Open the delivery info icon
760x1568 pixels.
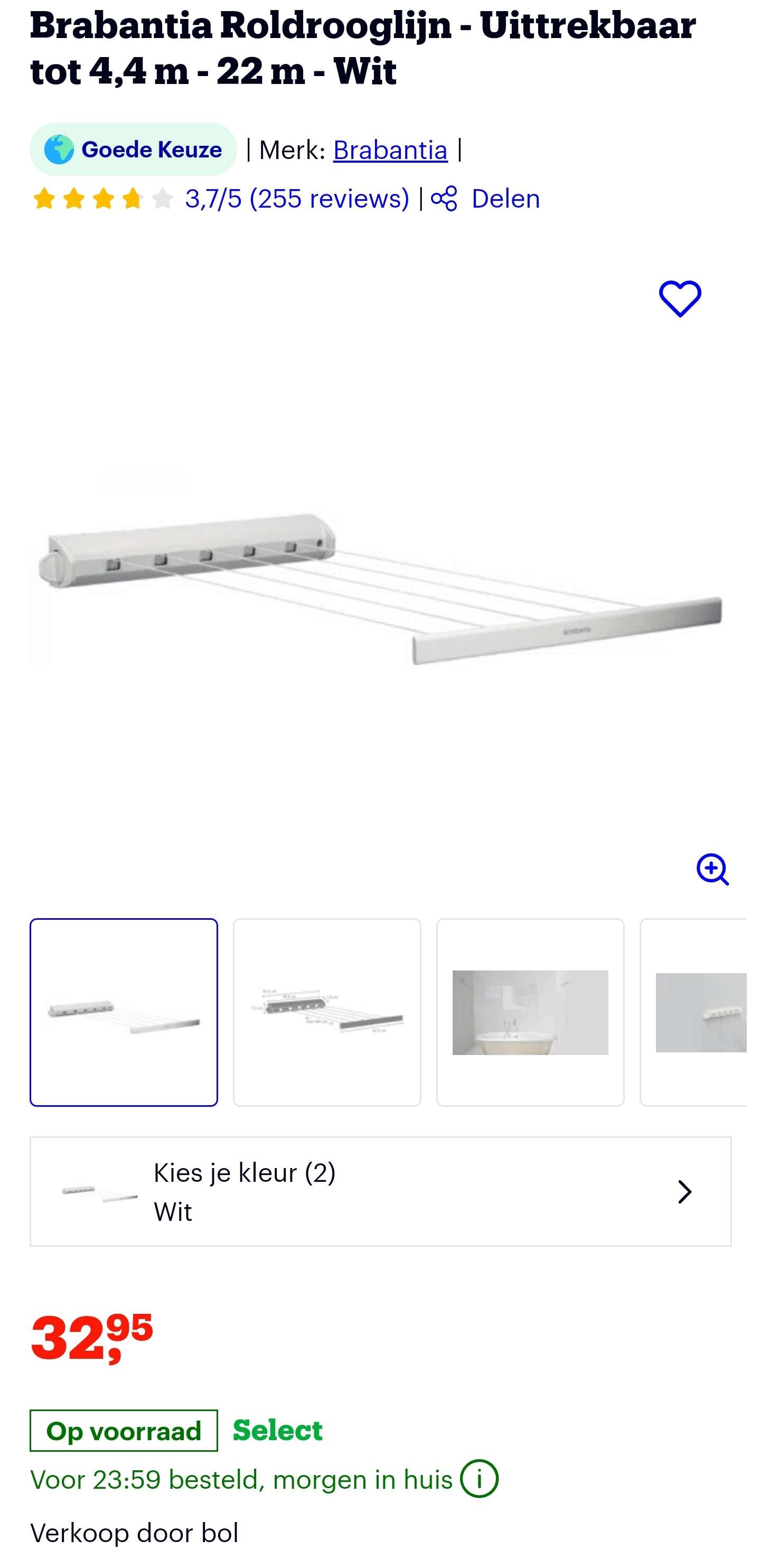tap(479, 1479)
